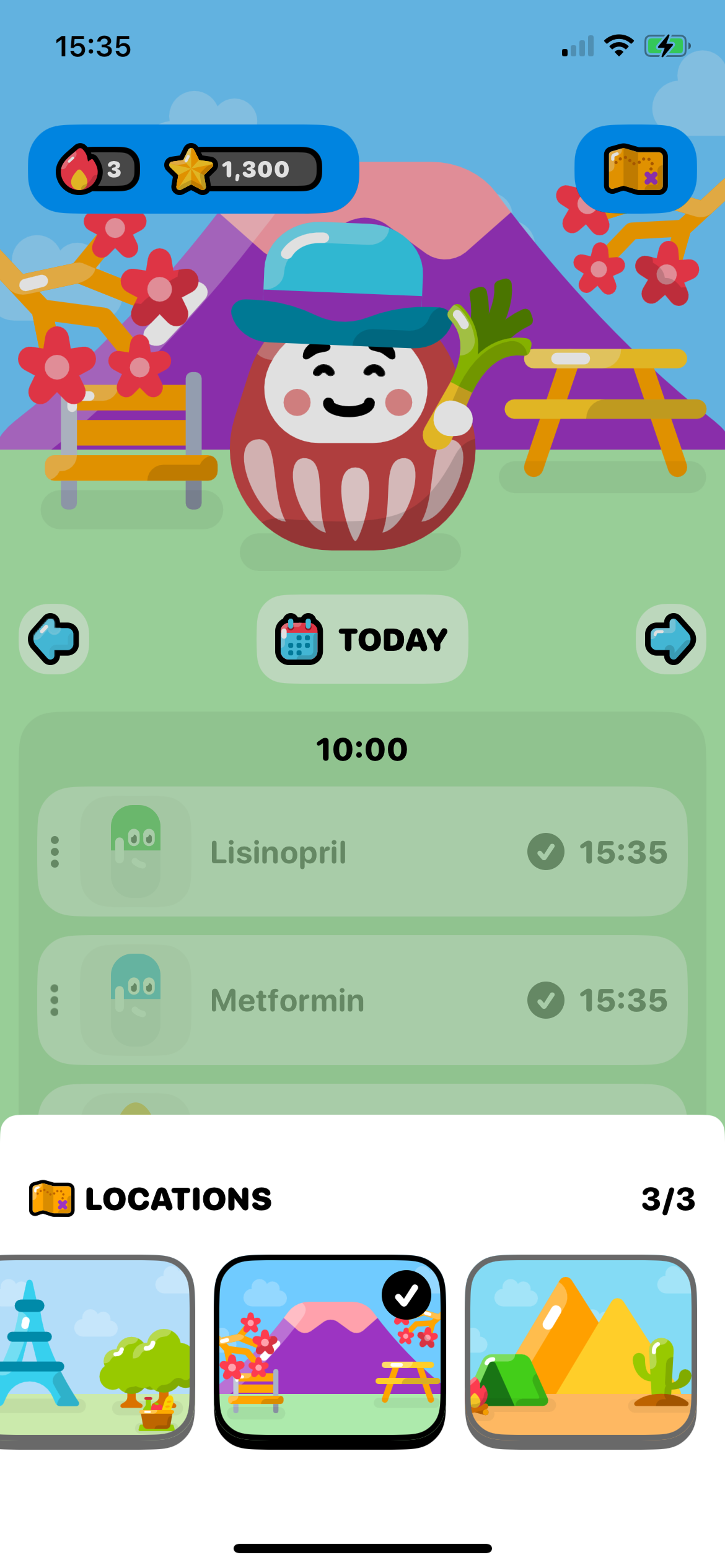Go to the next day arrow
Viewport: 725px width, 1568px height.
pyautogui.click(x=670, y=639)
